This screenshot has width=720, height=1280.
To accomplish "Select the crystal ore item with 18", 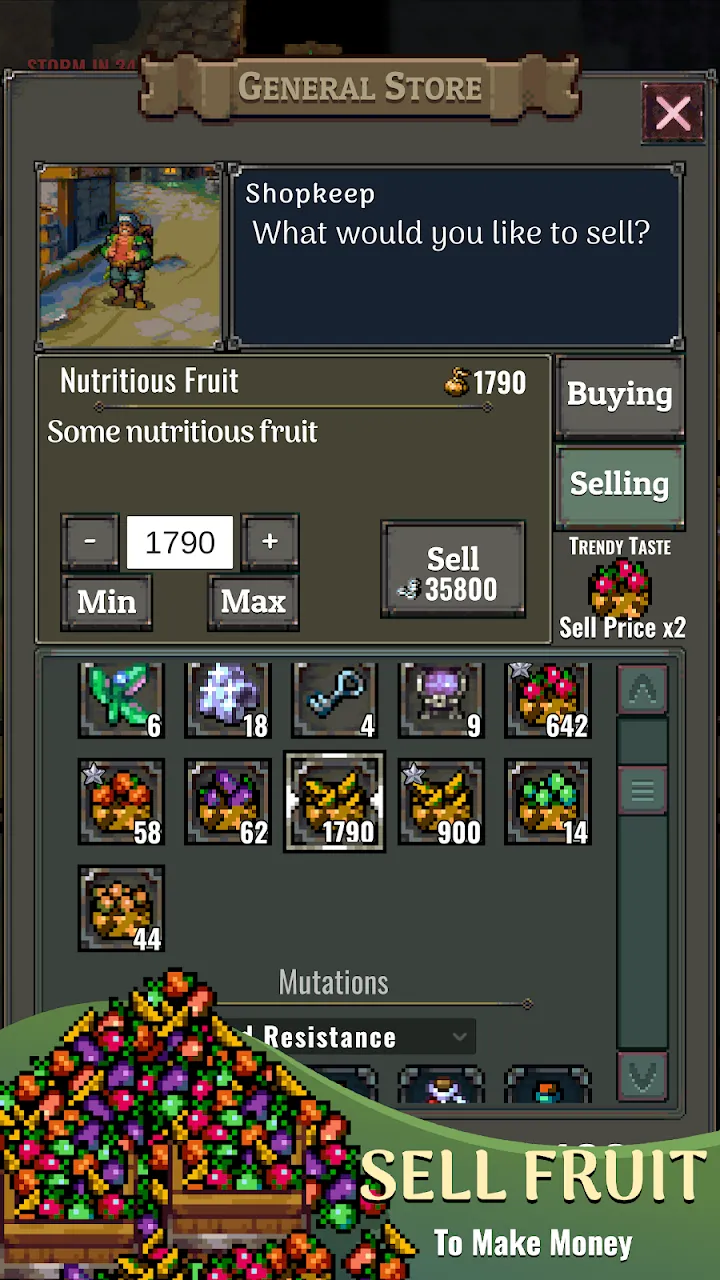I will click(228, 699).
